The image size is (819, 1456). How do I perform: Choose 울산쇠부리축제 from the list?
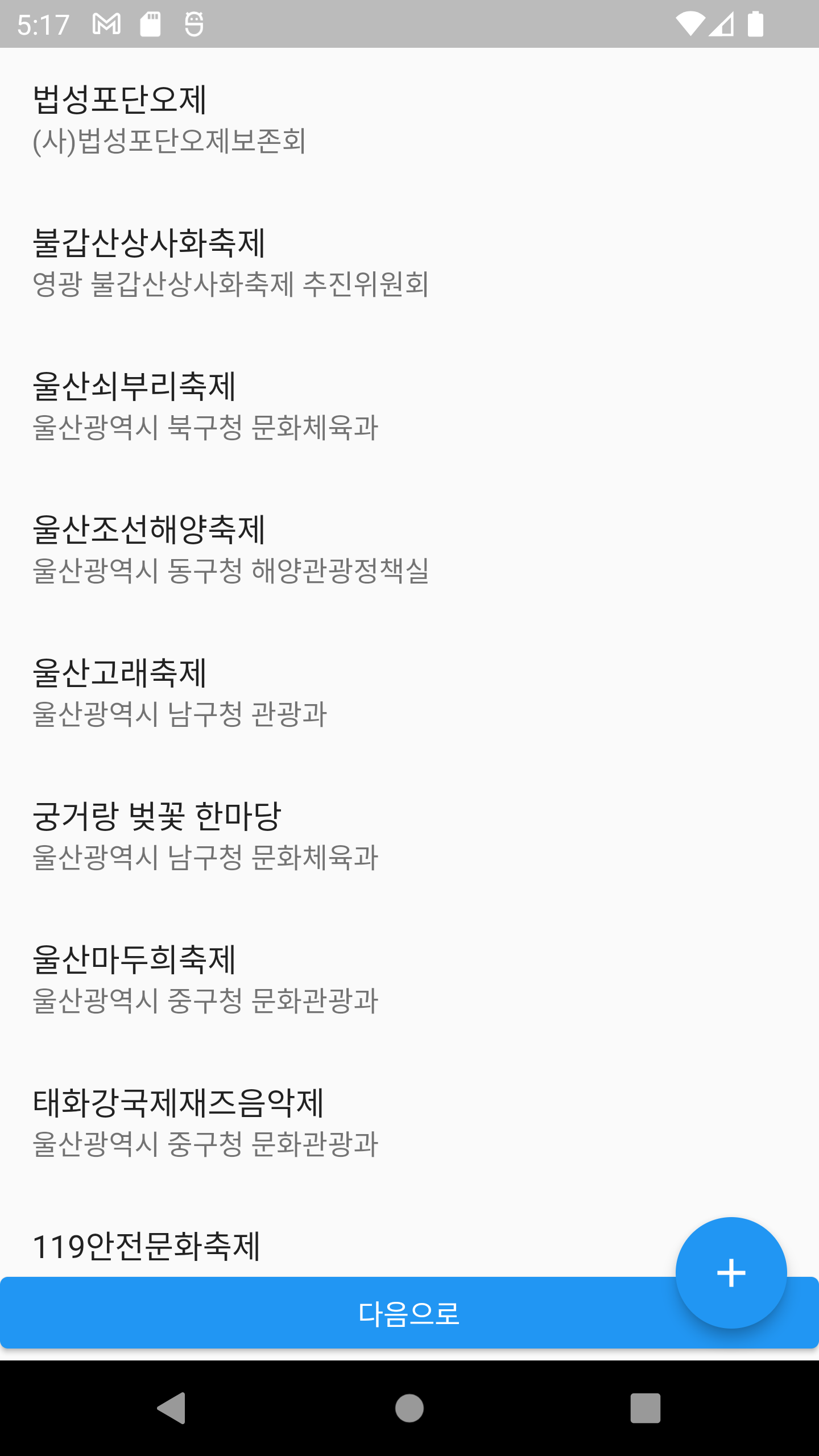[409, 406]
